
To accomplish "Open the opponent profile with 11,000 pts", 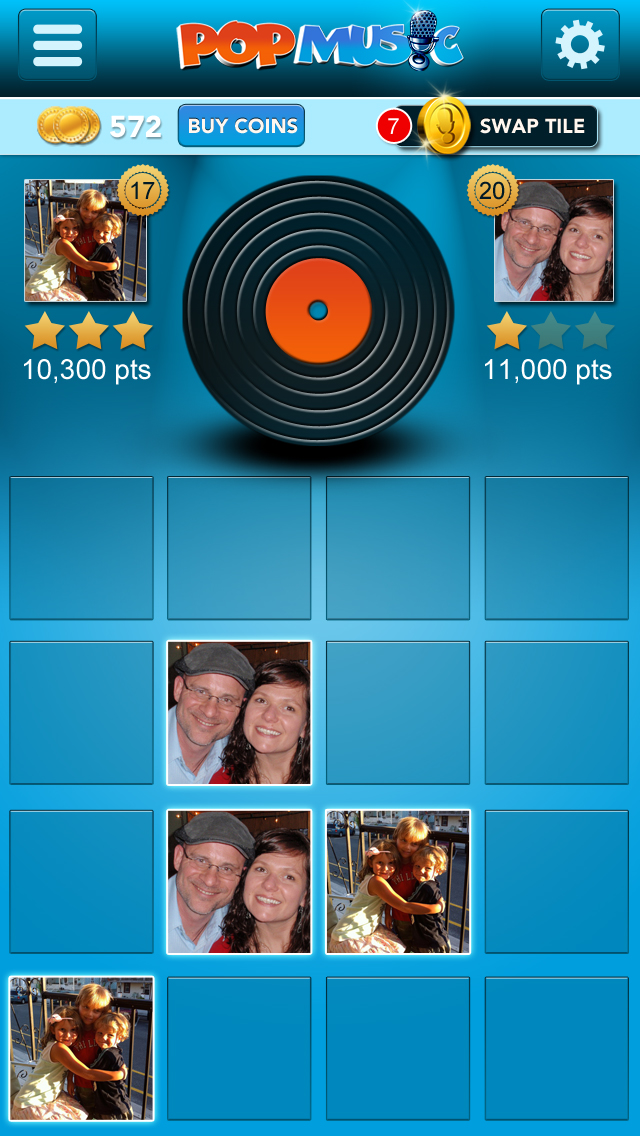I will tap(554, 241).
